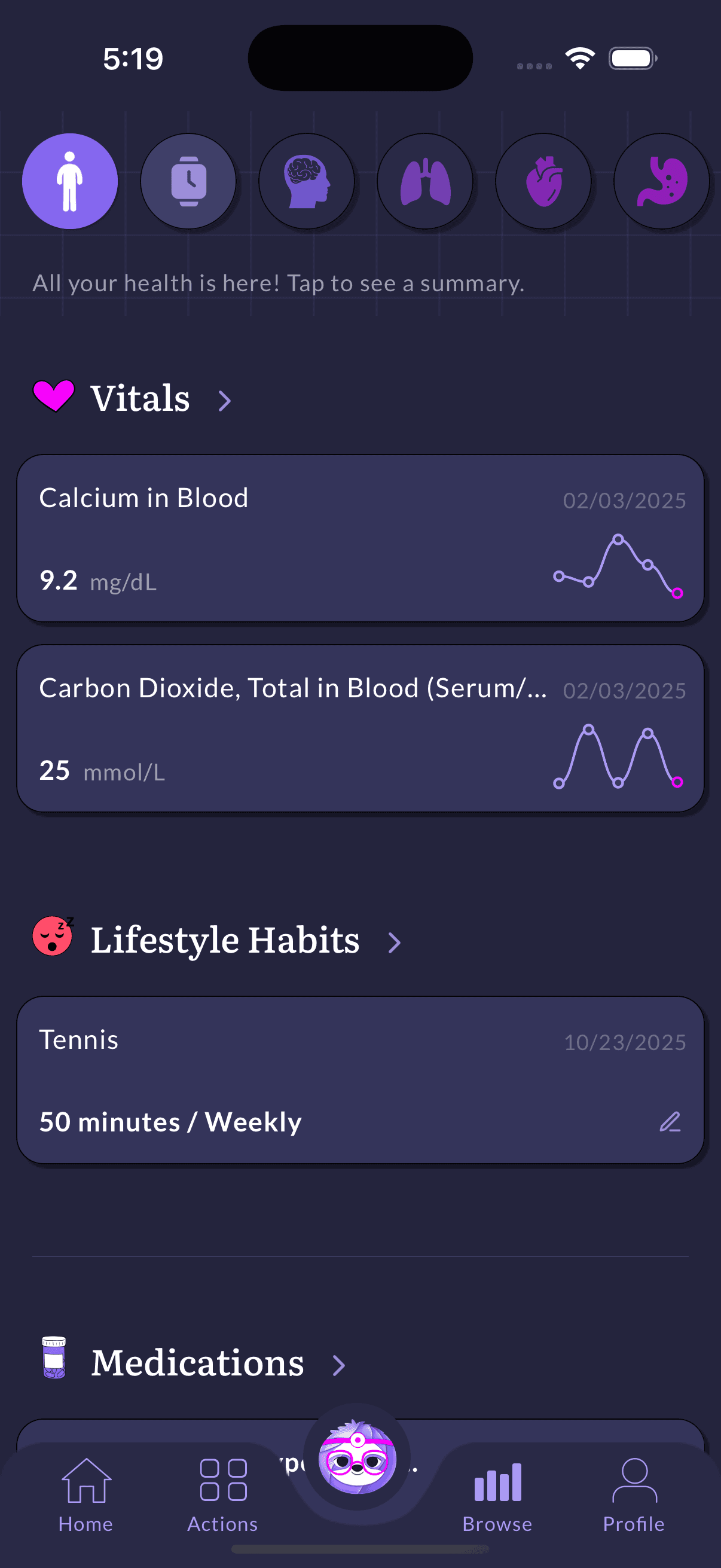
Task: Click the pink heart next to Vitals
Action: 54,398
